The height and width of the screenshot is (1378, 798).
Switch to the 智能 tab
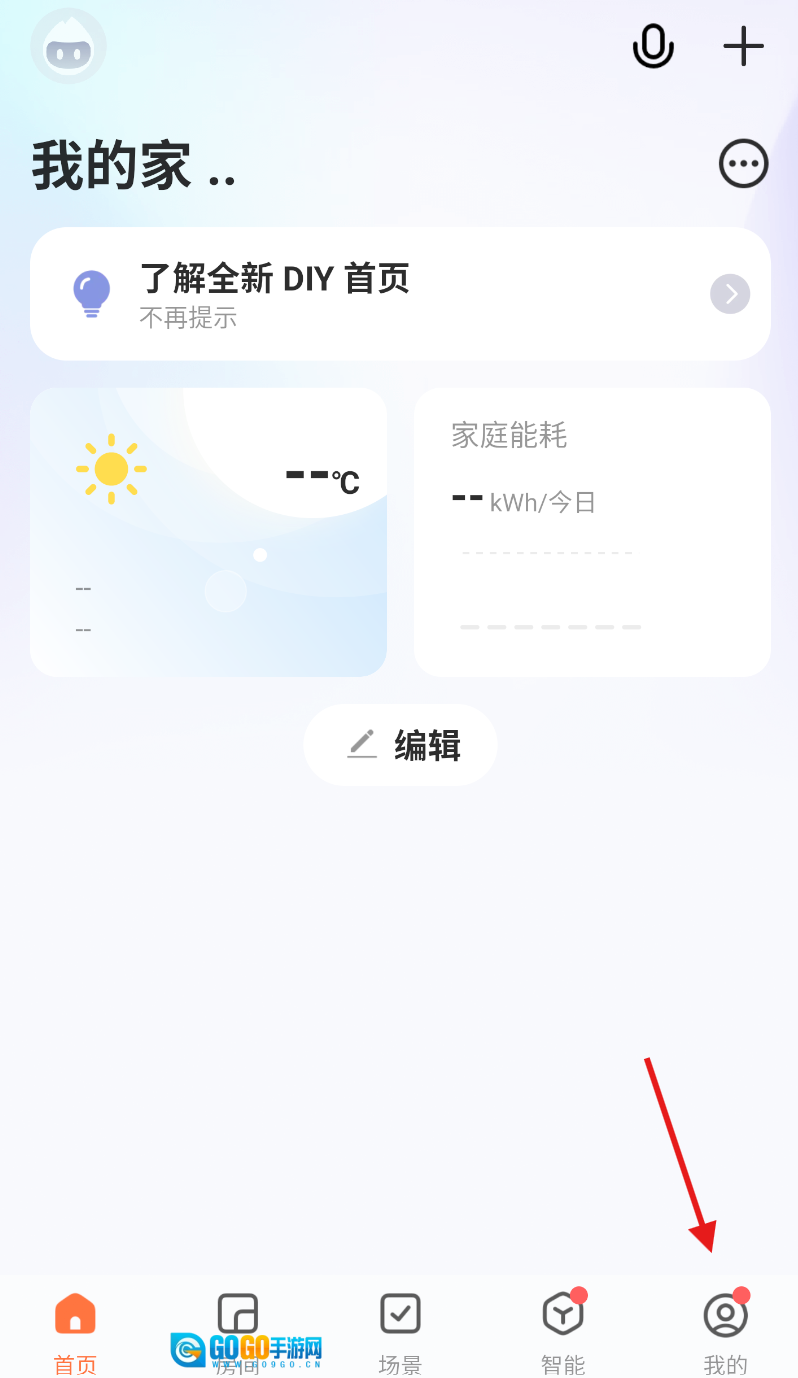(562, 1330)
